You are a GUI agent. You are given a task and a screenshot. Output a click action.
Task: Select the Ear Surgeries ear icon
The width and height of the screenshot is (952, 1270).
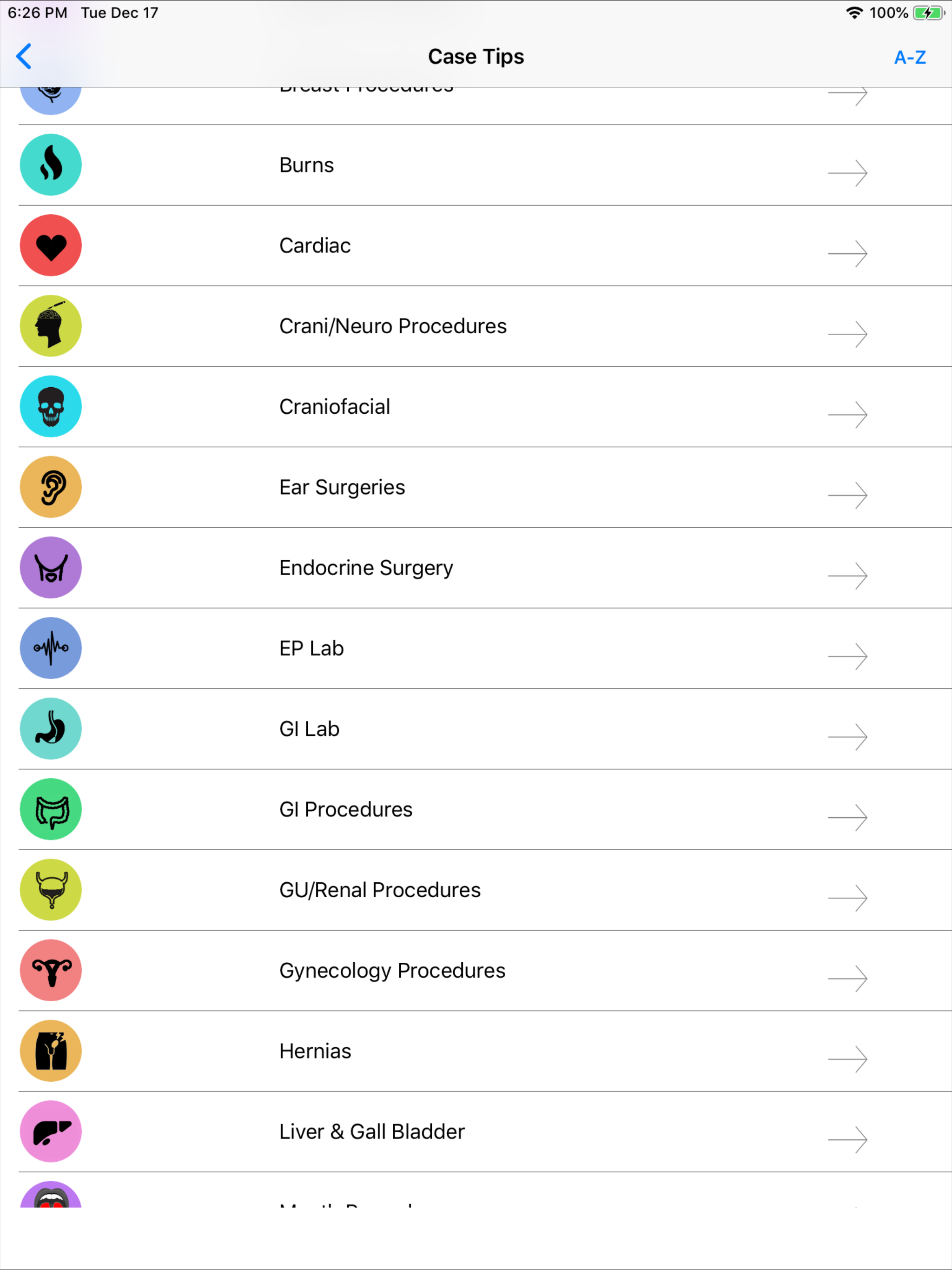[51, 487]
